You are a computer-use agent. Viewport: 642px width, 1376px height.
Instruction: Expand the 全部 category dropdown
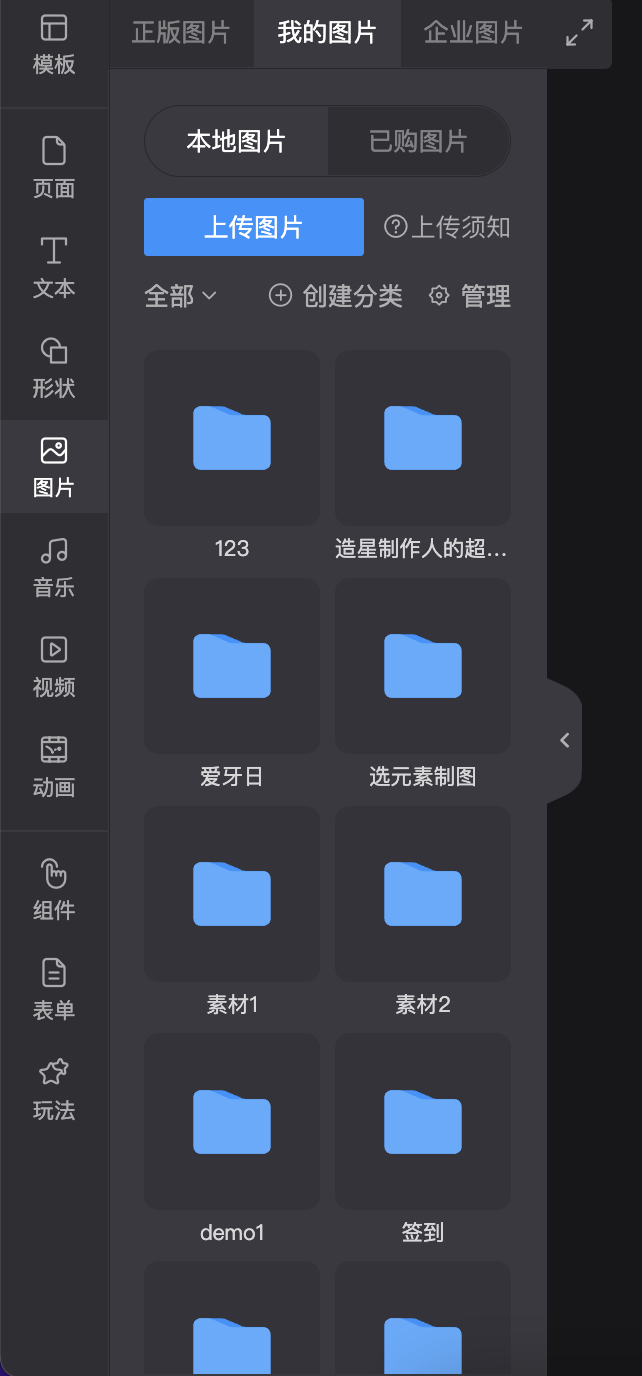point(181,296)
